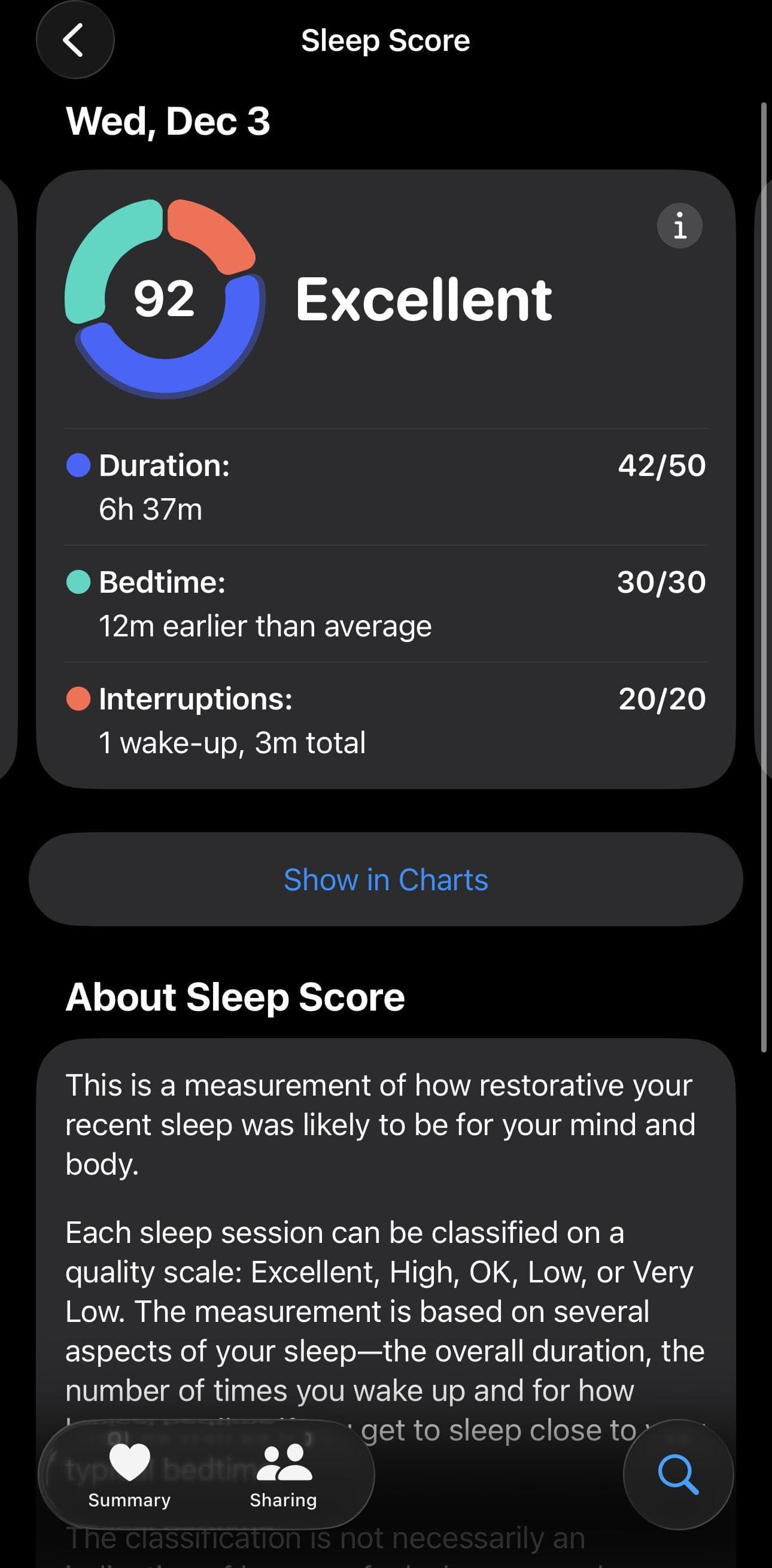Click the red Interruptions indicator dot

point(79,698)
